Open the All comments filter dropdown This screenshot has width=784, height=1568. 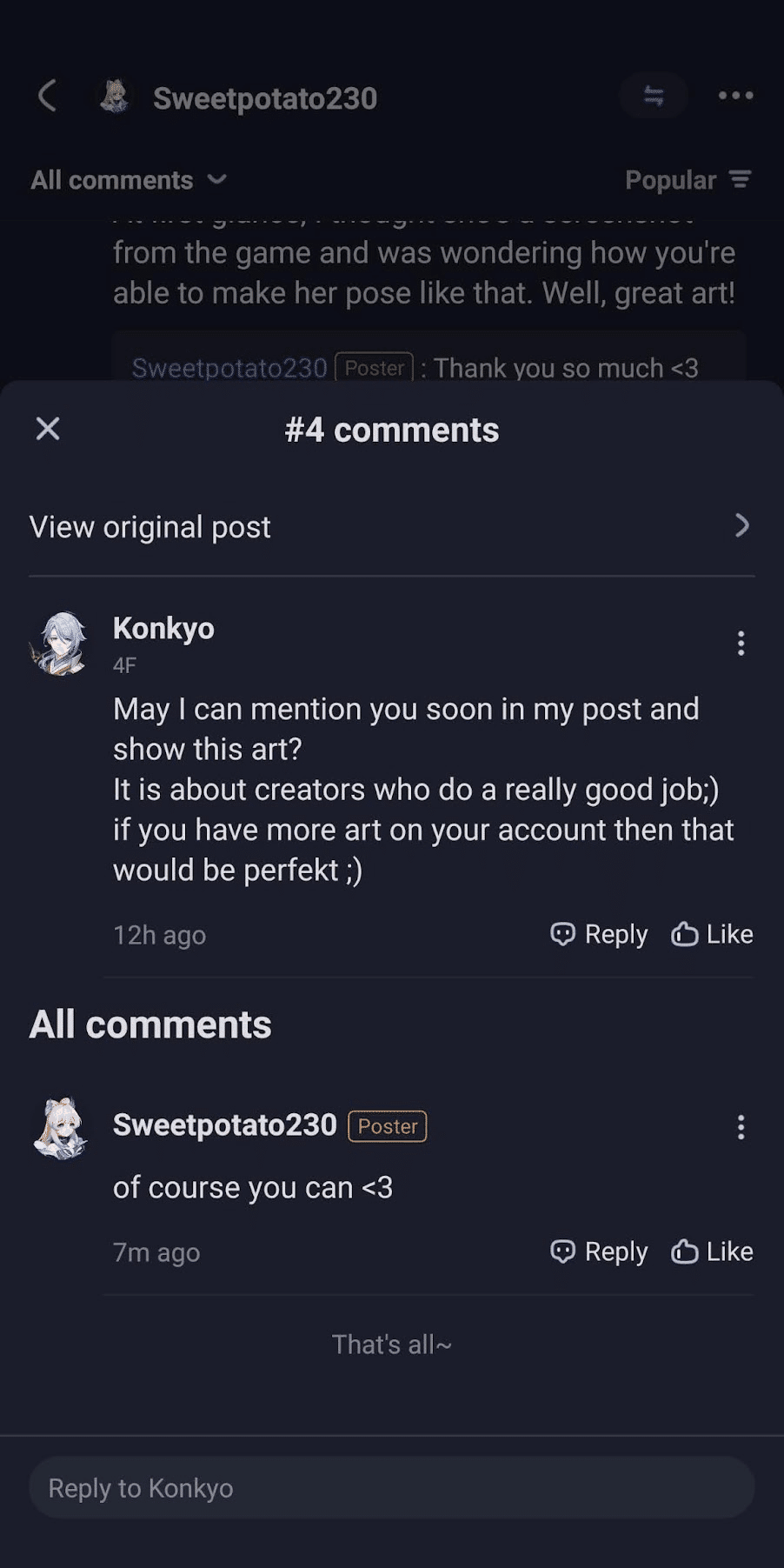[x=127, y=179]
